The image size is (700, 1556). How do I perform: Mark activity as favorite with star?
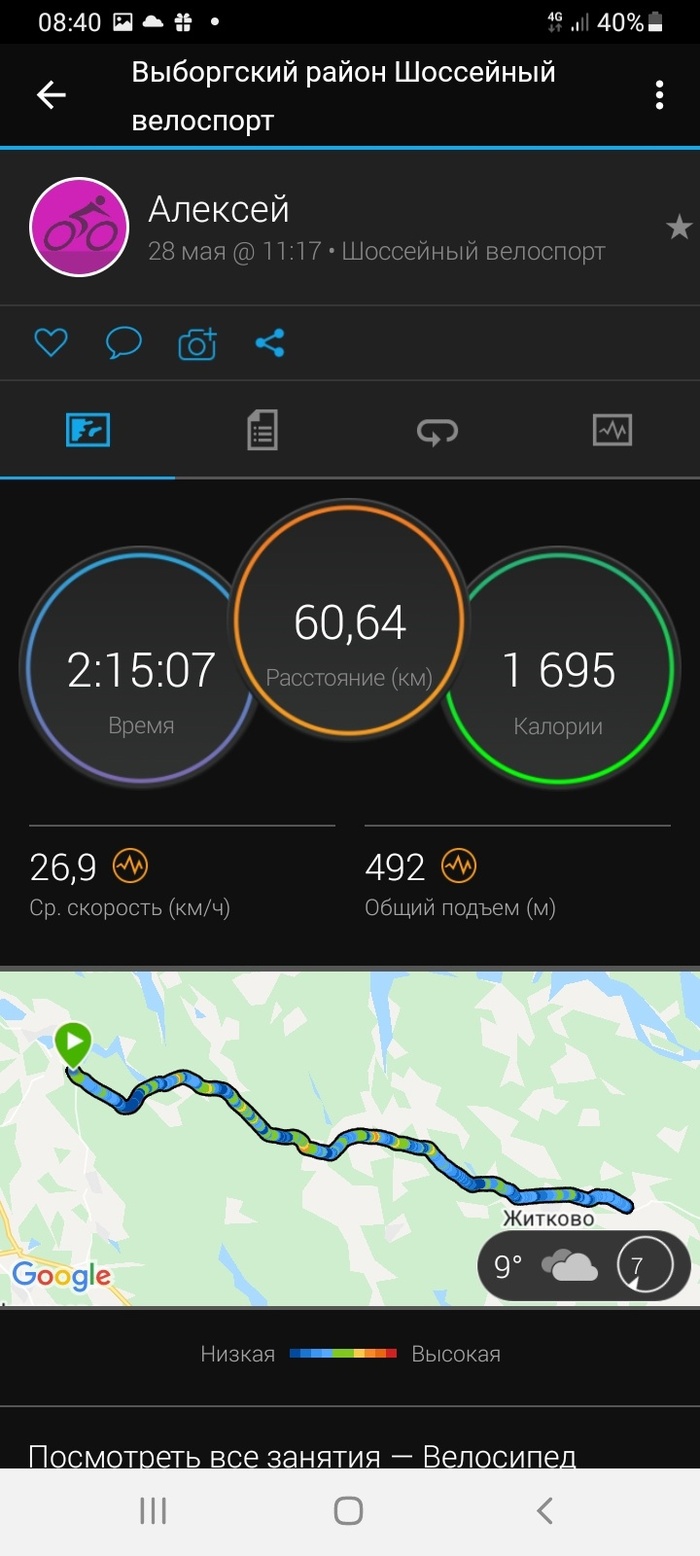tap(679, 228)
